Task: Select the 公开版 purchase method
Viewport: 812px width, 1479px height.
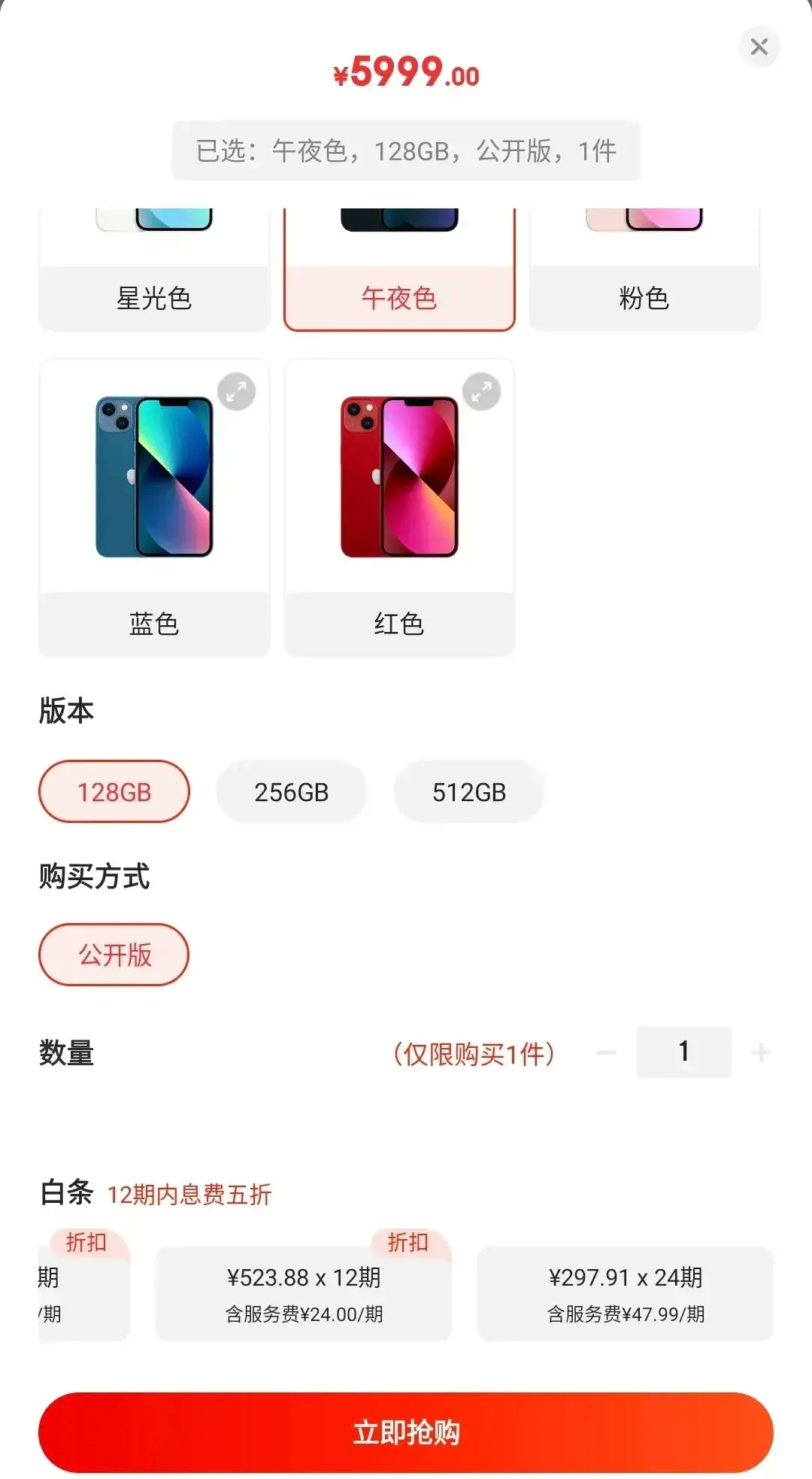Action: pyautogui.click(x=114, y=955)
